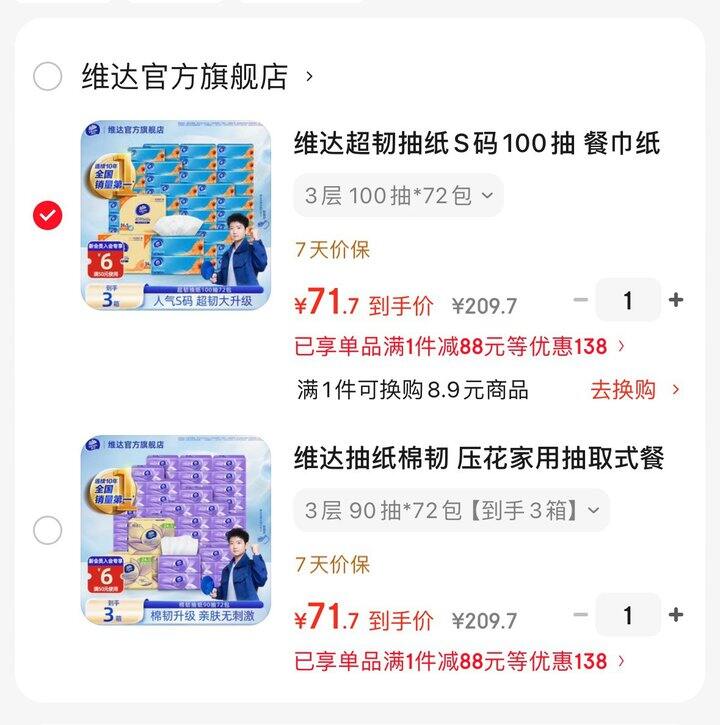
Task: Open the 维达抽纸棉韧 product image
Action: [175, 531]
